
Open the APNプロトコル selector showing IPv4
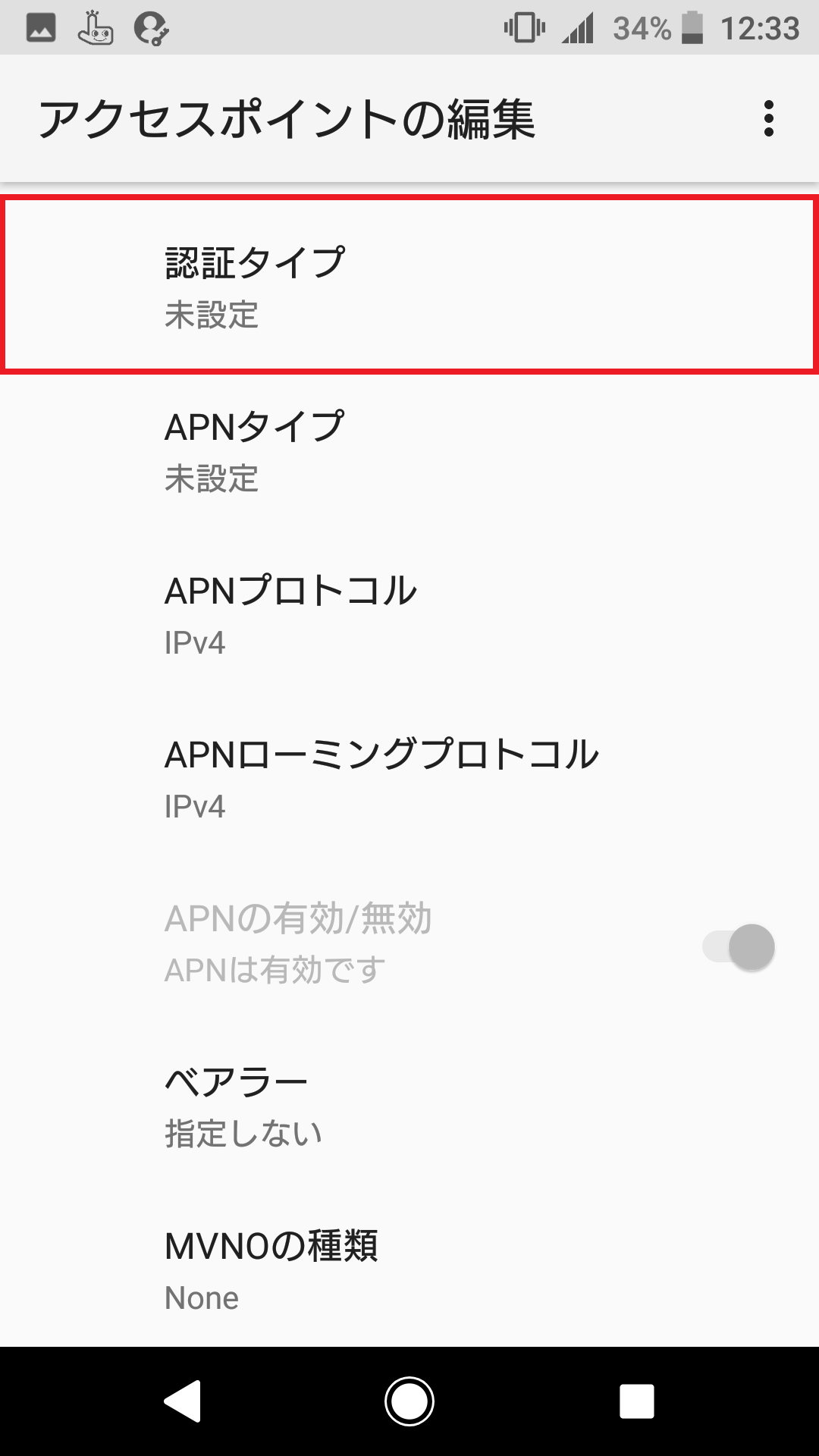[x=409, y=614]
